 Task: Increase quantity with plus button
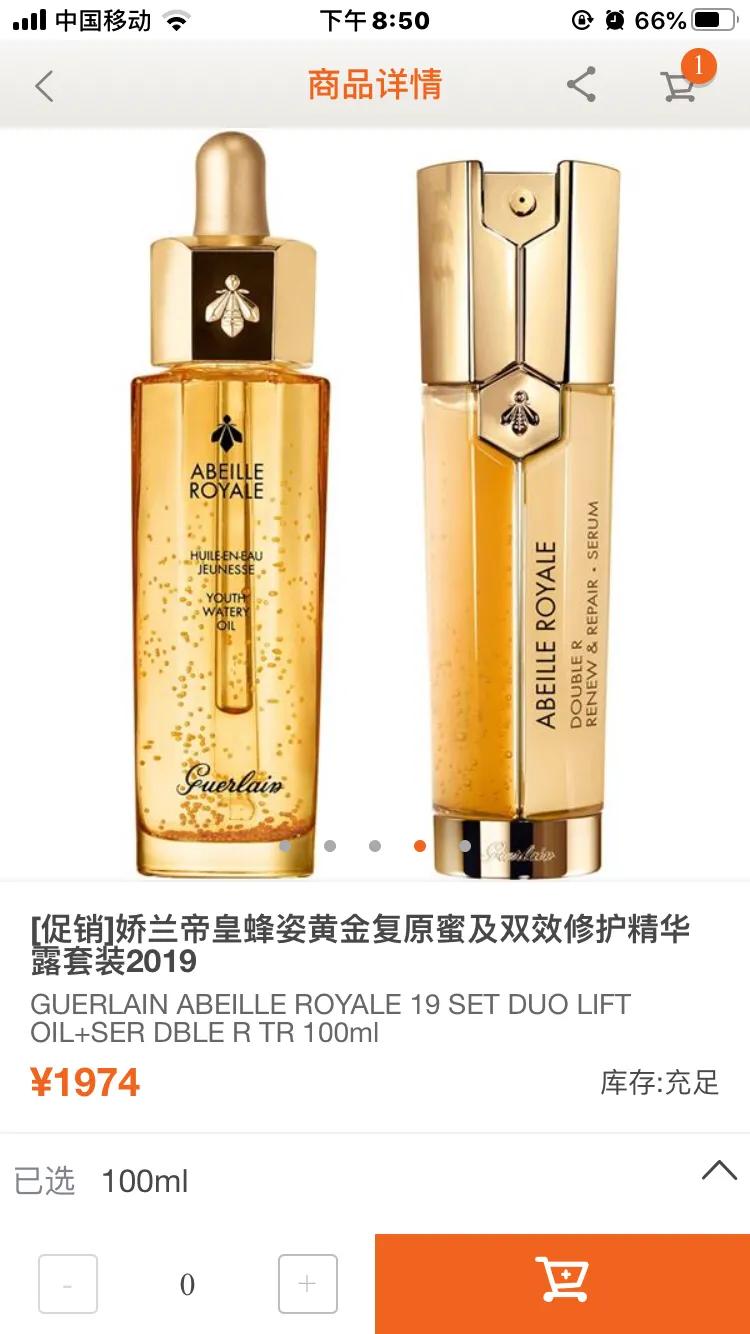tap(307, 1284)
